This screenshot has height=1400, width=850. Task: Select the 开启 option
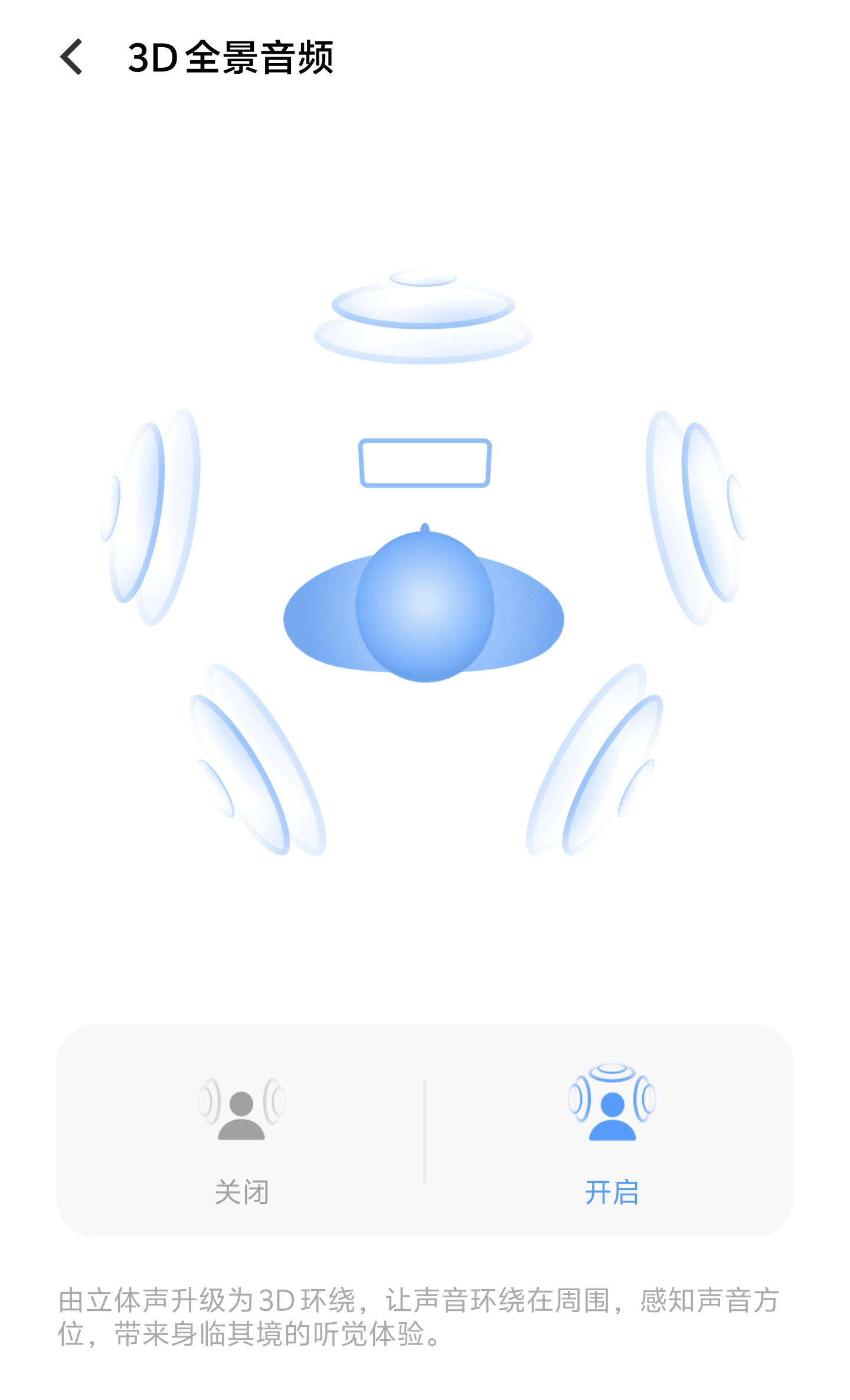click(611, 1131)
